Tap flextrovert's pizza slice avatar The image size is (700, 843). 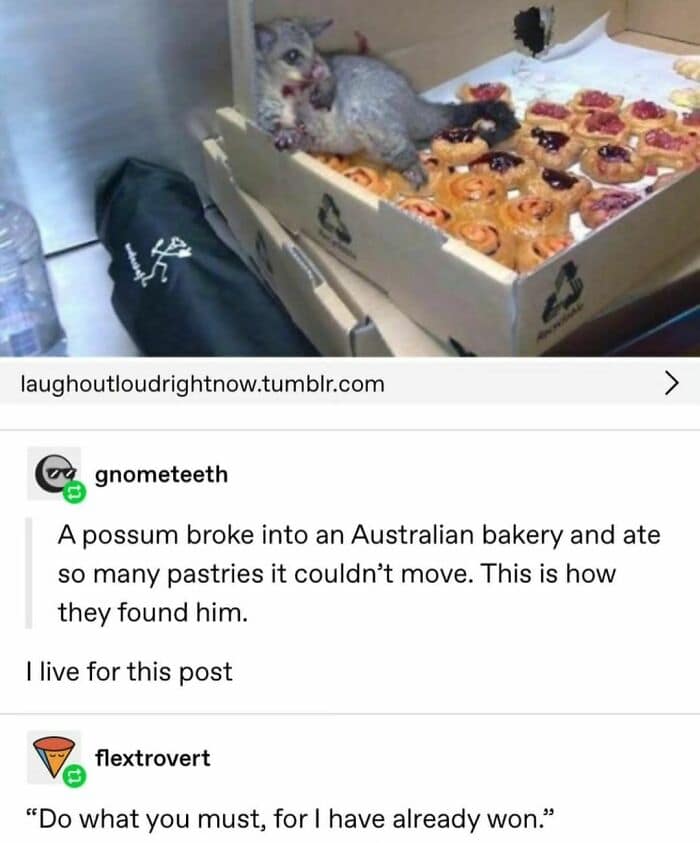tap(52, 759)
